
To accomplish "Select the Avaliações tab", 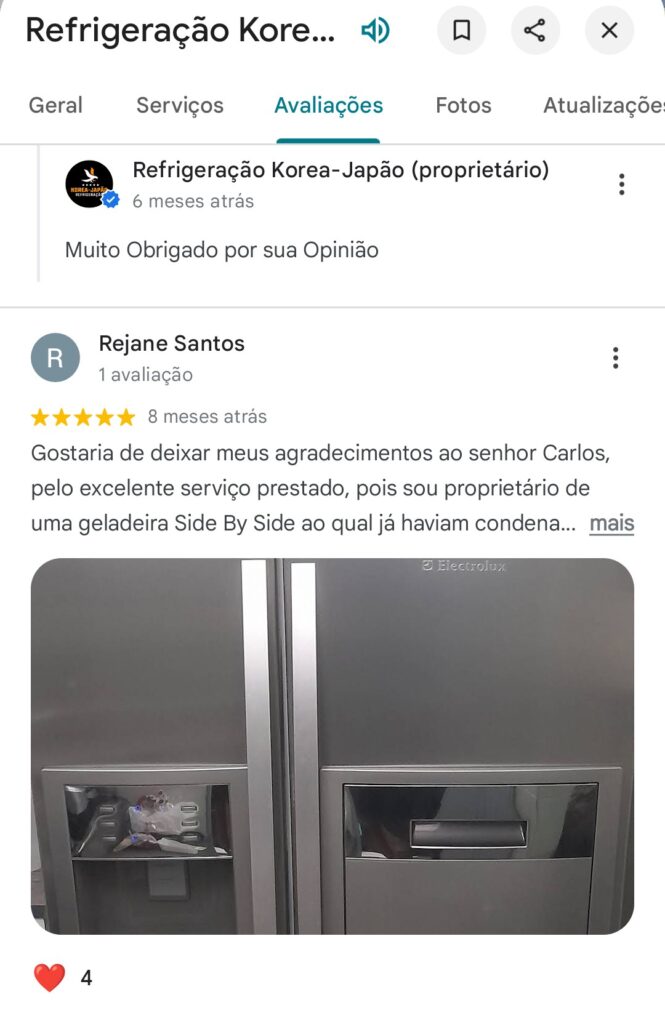I will (328, 105).
